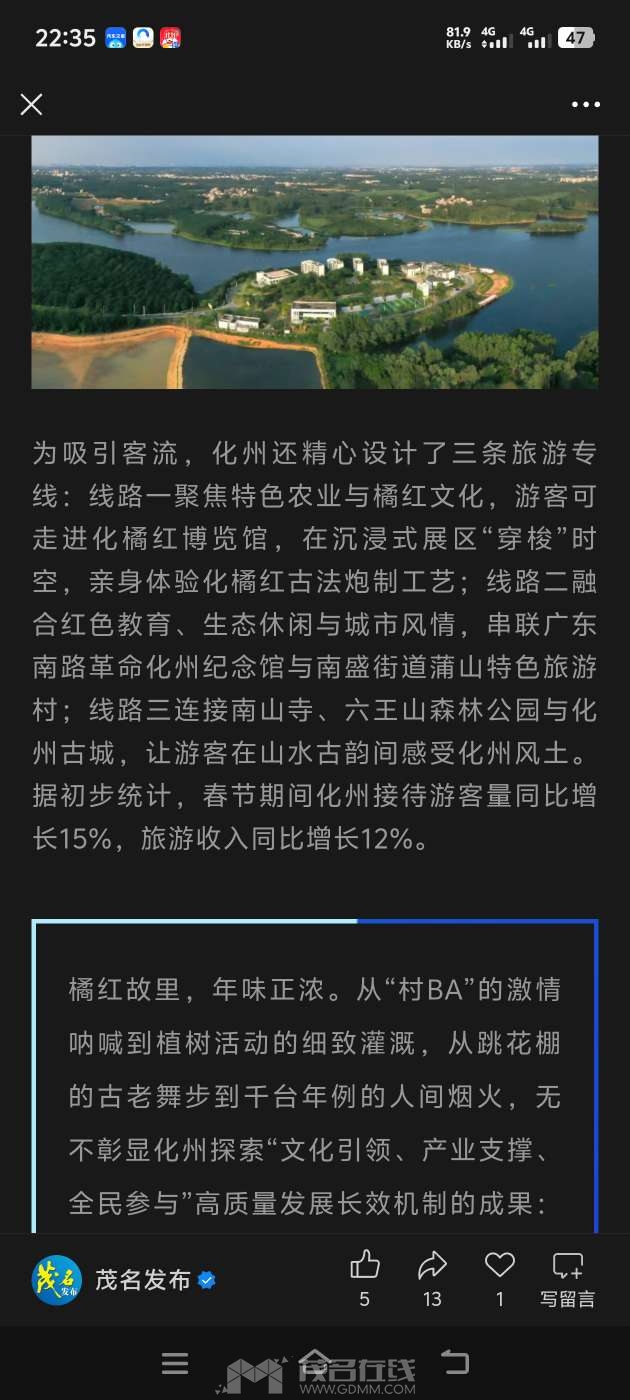Open recent apps from navigation bar
Screen dimensions: 630x1400
(x=175, y=1363)
